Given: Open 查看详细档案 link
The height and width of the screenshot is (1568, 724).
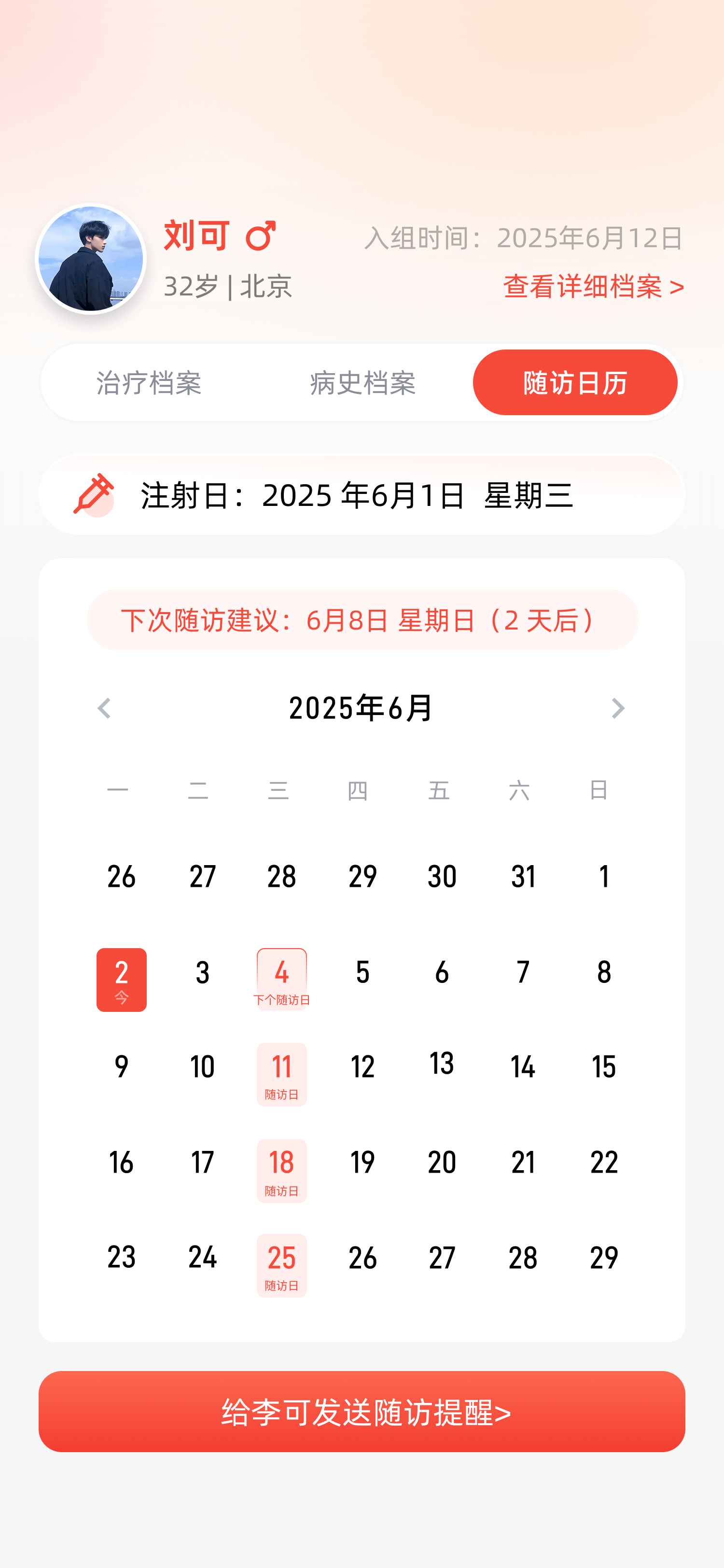Looking at the screenshot, I should pyautogui.click(x=593, y=286).
